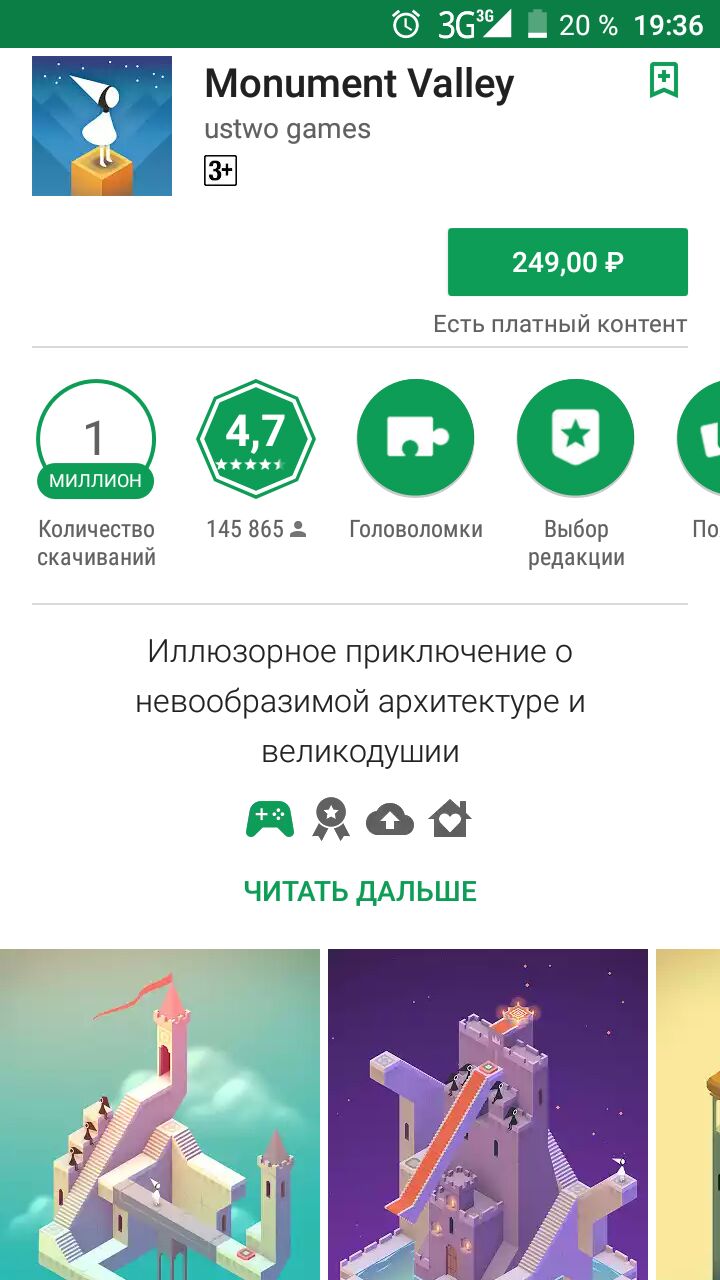This screenshot has height=1280, width=720.
Task: Open the purple tower screenshot
Action: tap(488, 1114)
